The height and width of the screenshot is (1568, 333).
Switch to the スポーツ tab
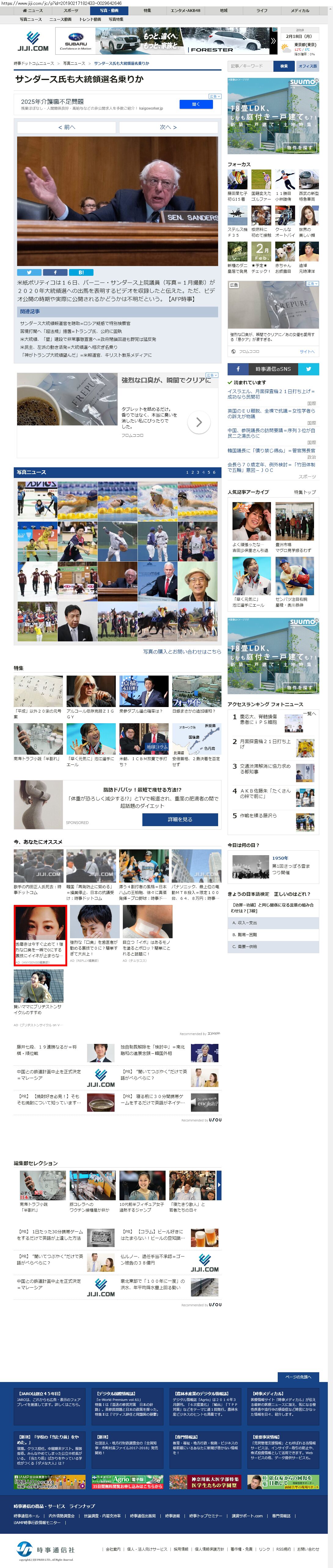71,10
